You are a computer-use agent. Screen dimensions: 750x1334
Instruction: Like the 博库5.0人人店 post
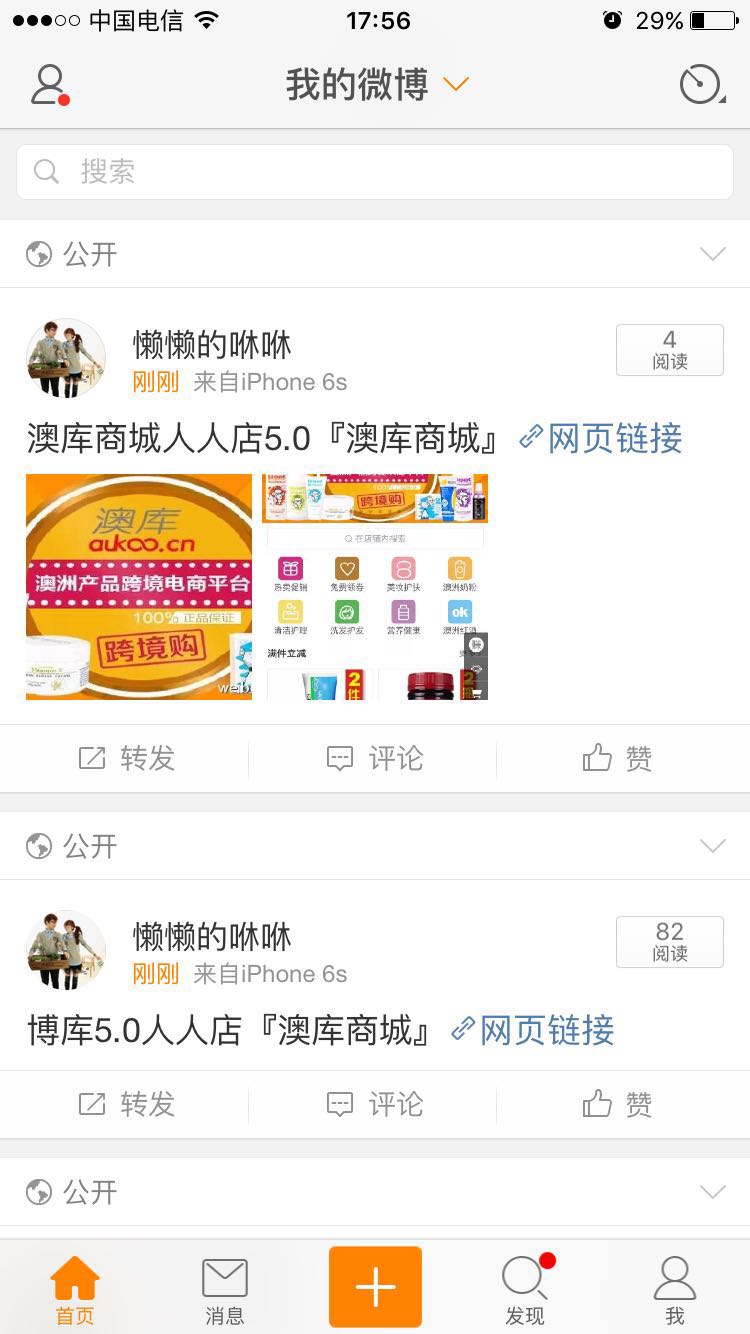617,1105
